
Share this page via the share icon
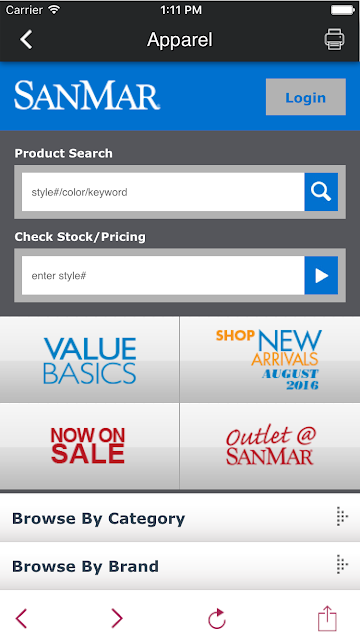coord(327,618)
